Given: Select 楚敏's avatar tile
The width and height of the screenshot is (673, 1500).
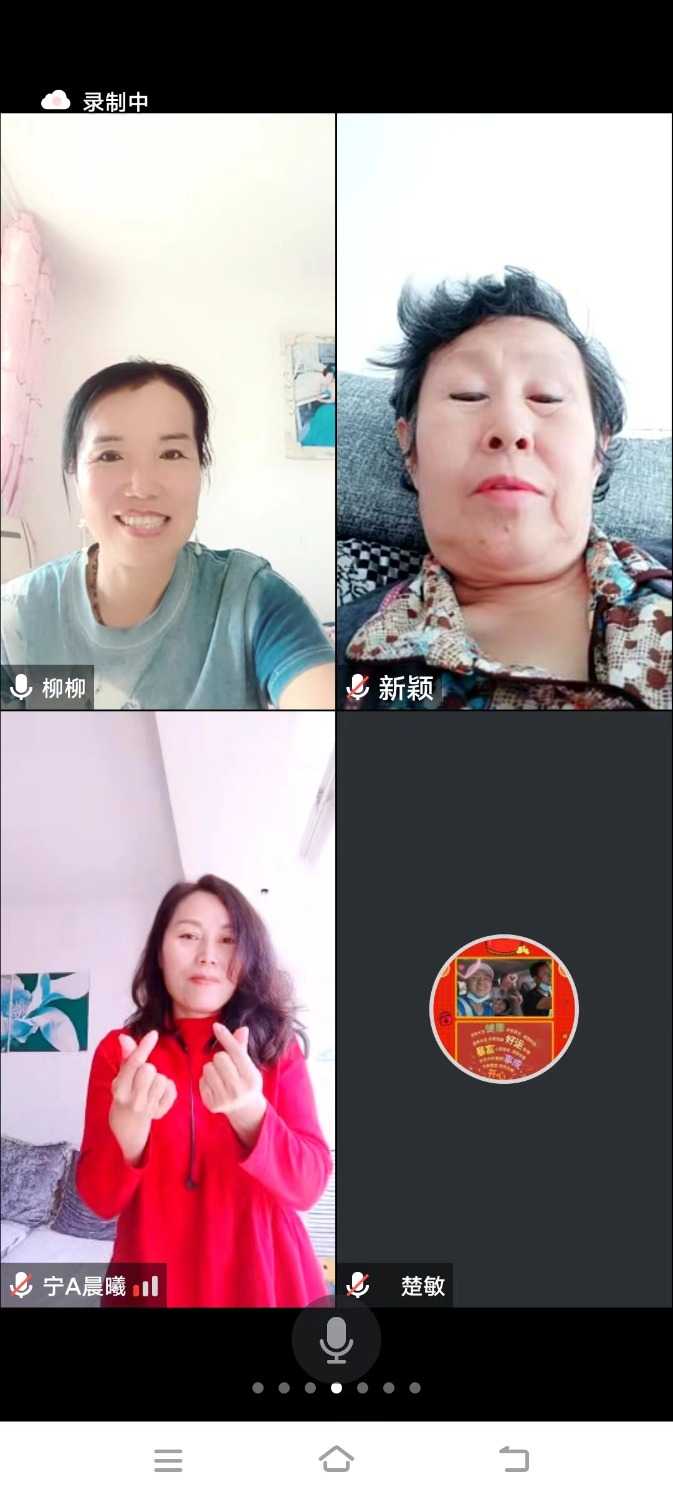Looking at the screenshot, I should (504, 1009).
